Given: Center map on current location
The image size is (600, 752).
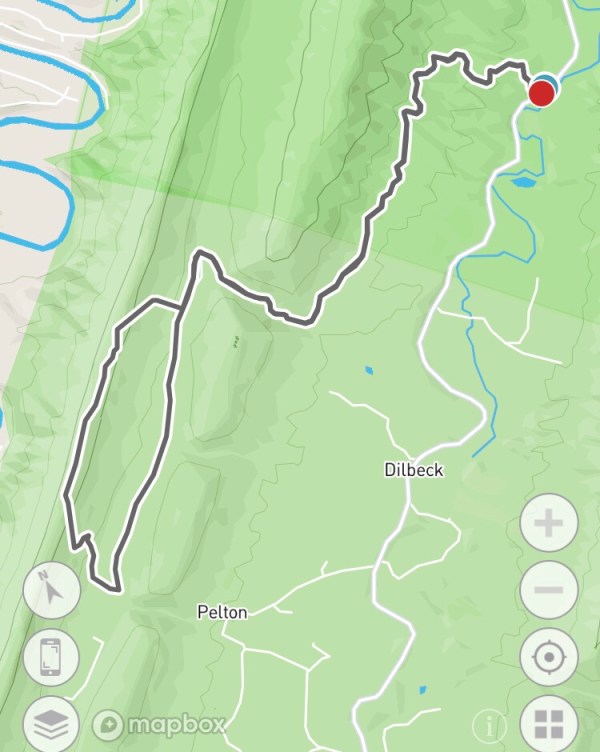Looking at the screenshot, I should coord(549,658).
